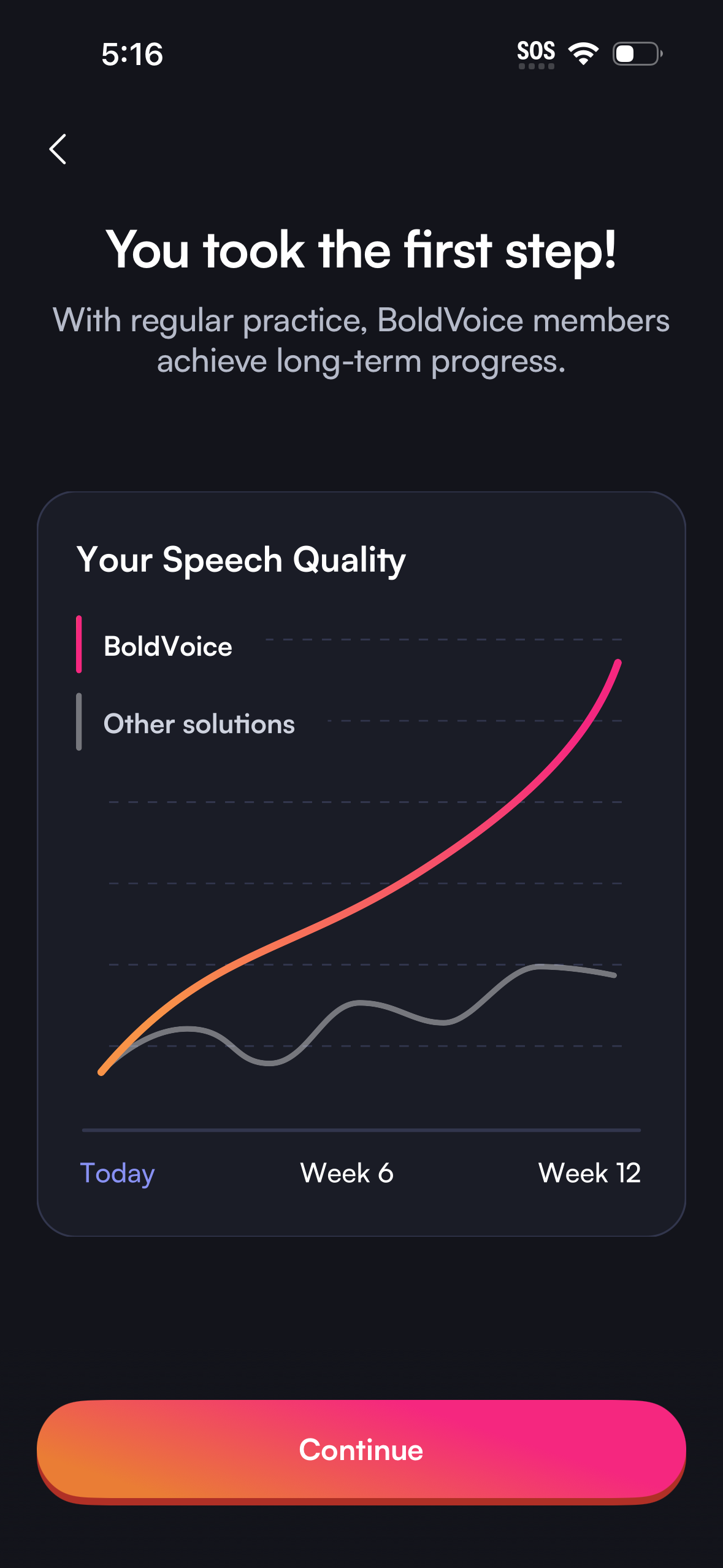Tap the SOS cellular indicator
Image resolution: width=723 pixels, height=1568 pixels.
click(537, 52)
